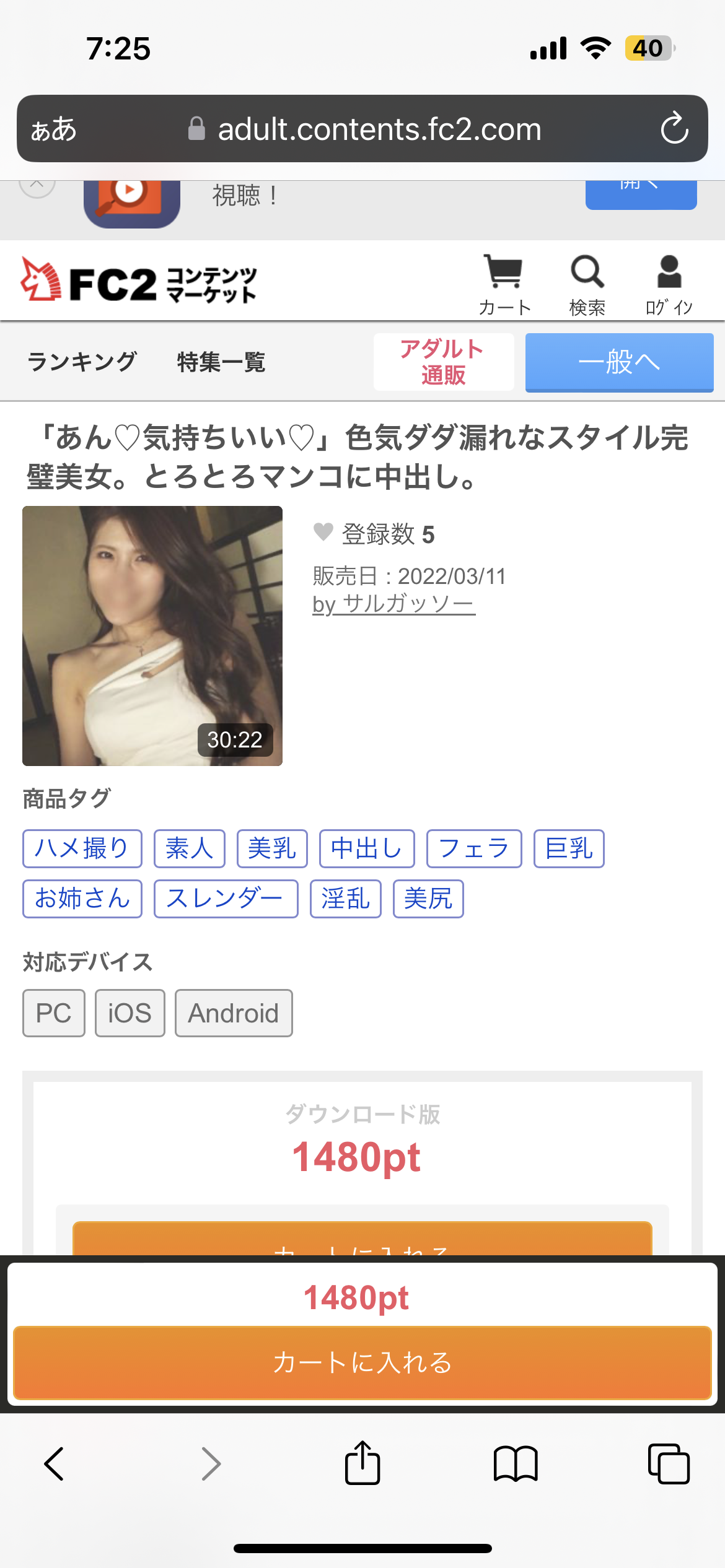This screenshot has height=1568, width=725.
Task: Show open Safari tabs
Action: click(x=669, y=1463)
